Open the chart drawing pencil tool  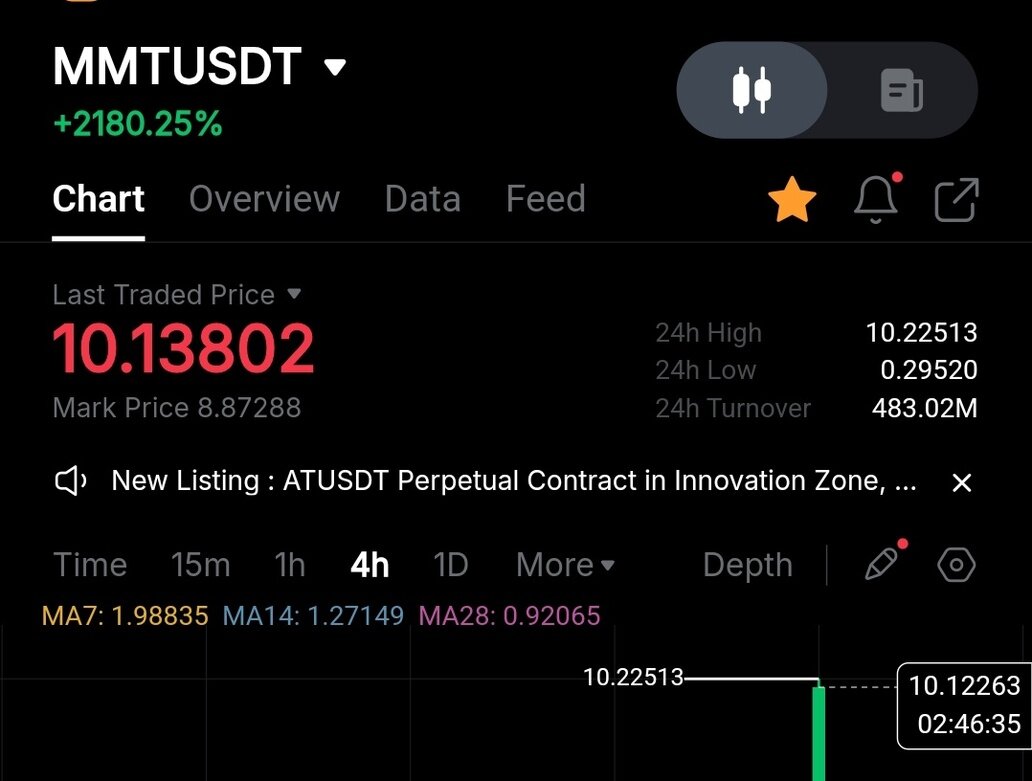tap(882, 564)
